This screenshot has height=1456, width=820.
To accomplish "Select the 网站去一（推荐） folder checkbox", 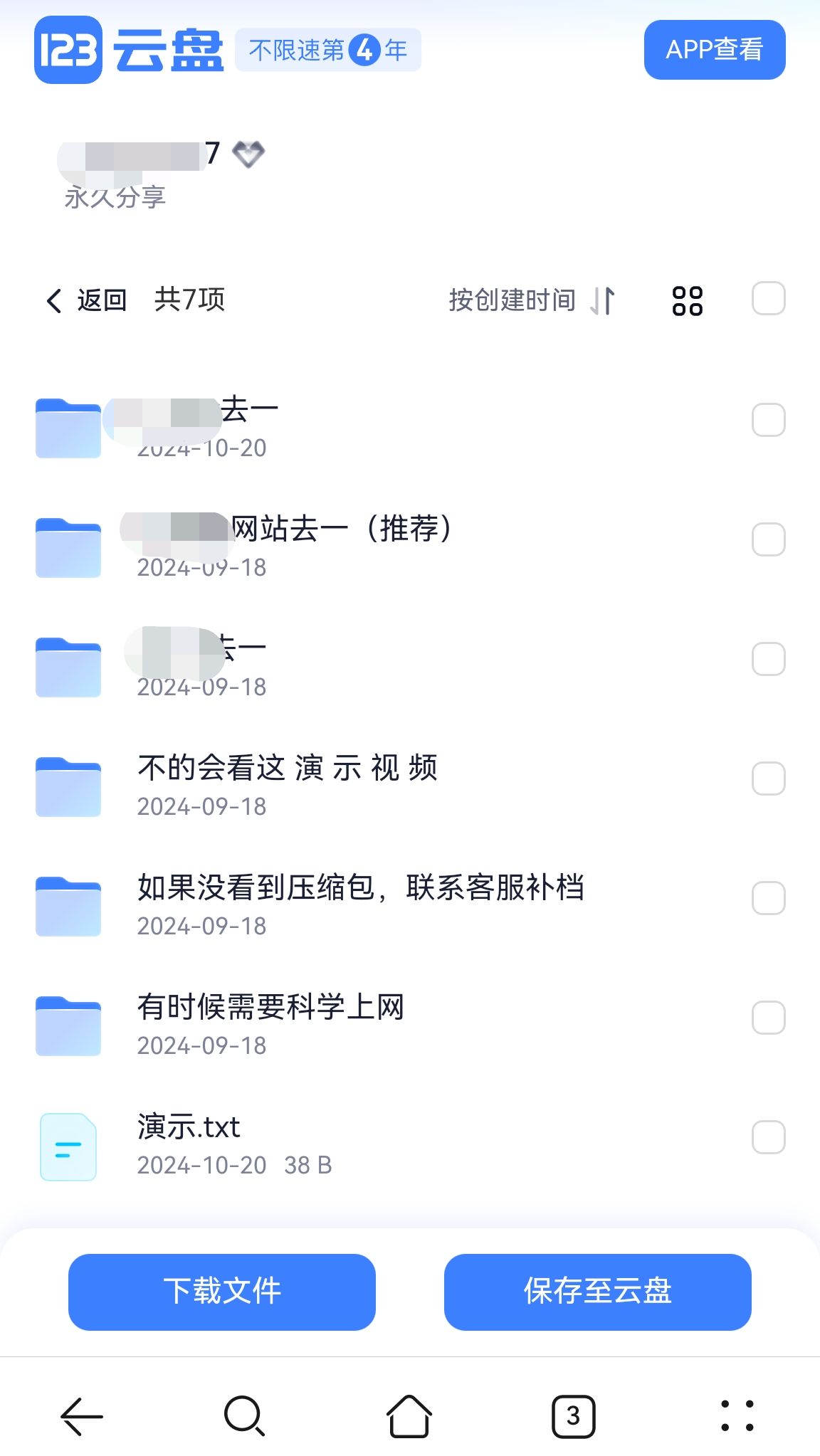I will tap(768, 539).
